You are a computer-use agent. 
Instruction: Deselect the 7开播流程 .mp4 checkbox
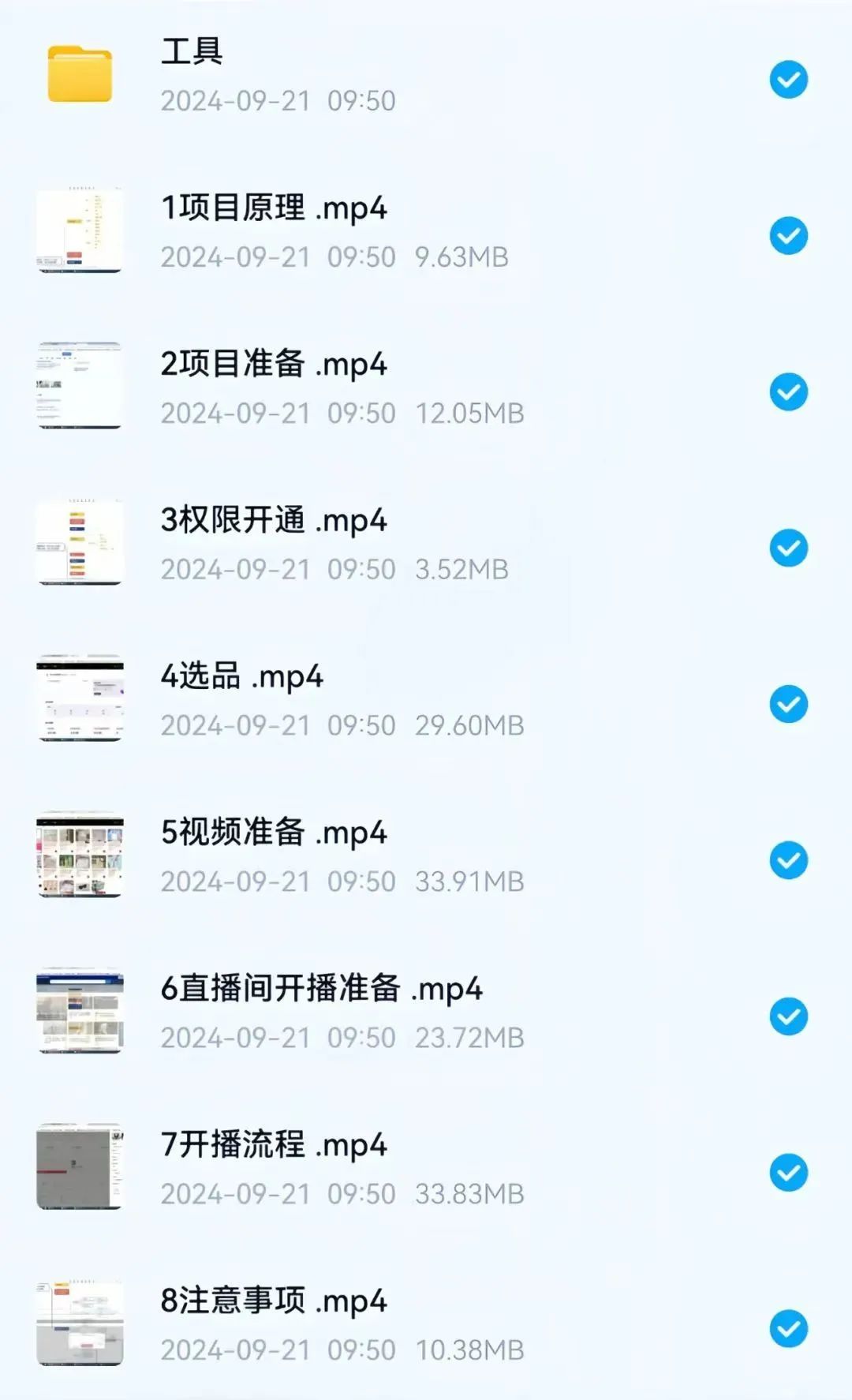[789, 1173]
